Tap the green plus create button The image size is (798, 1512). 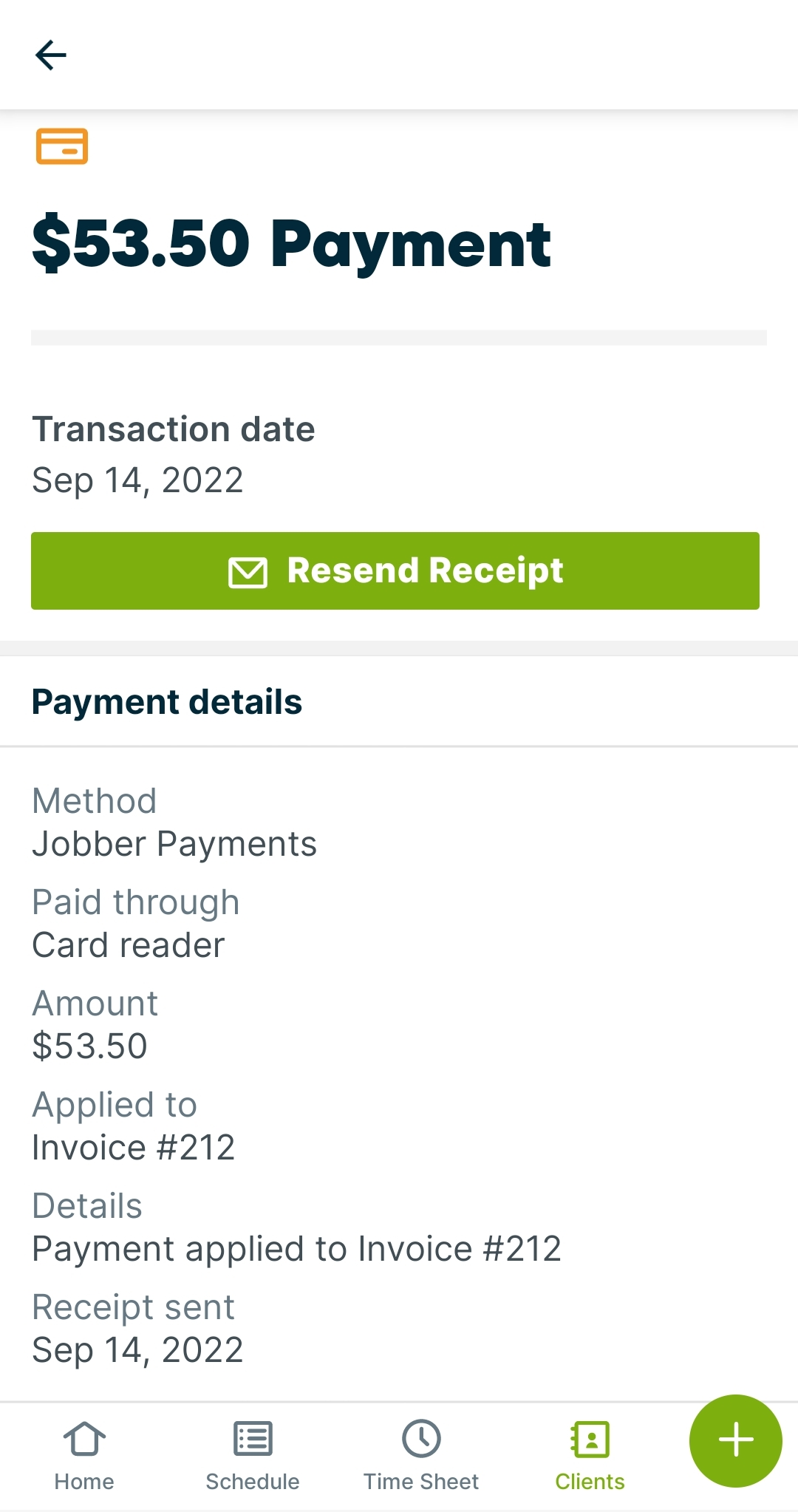click(736, 1441)
